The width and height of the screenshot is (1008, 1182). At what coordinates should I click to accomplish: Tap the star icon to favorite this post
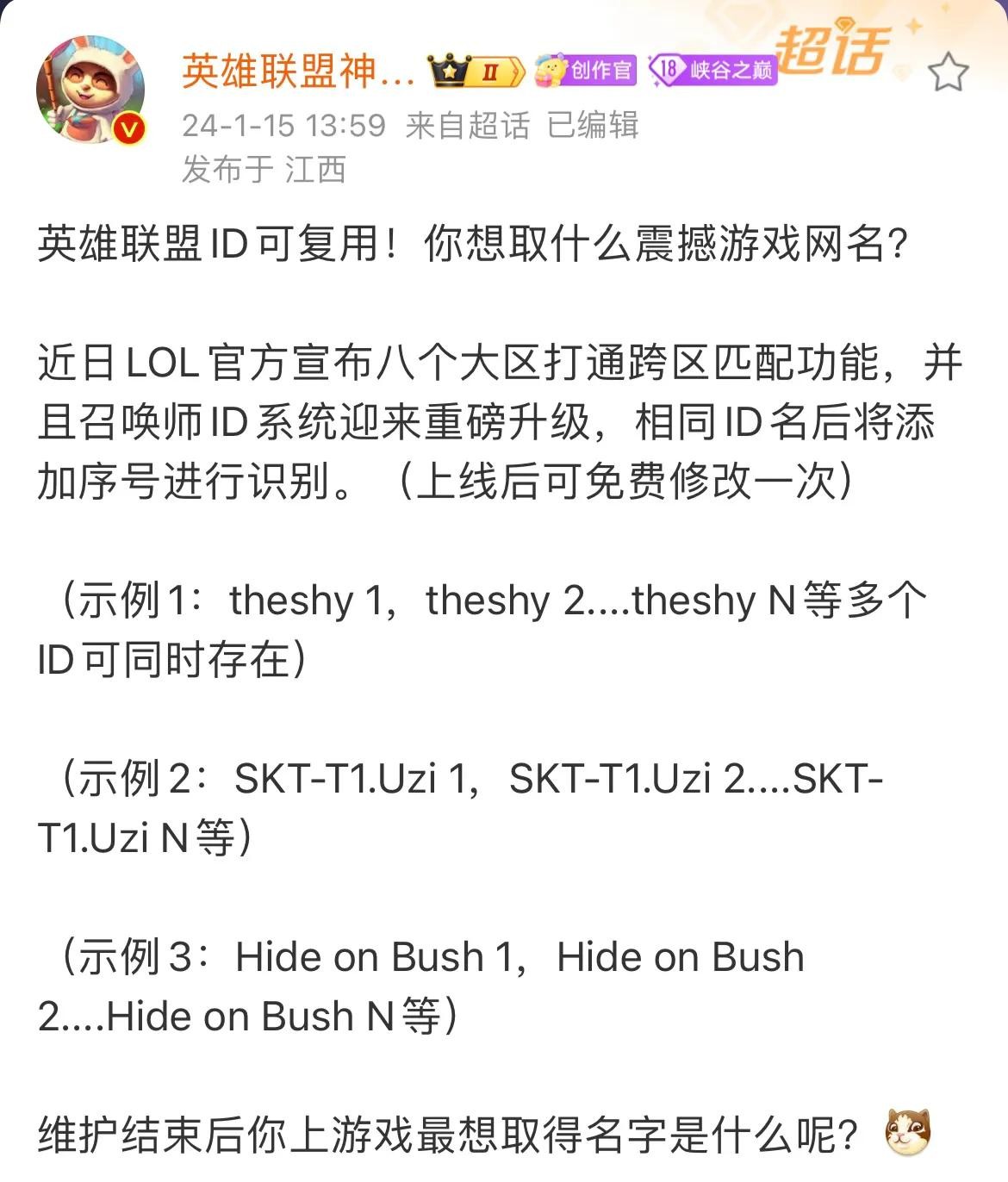point(948,72)
